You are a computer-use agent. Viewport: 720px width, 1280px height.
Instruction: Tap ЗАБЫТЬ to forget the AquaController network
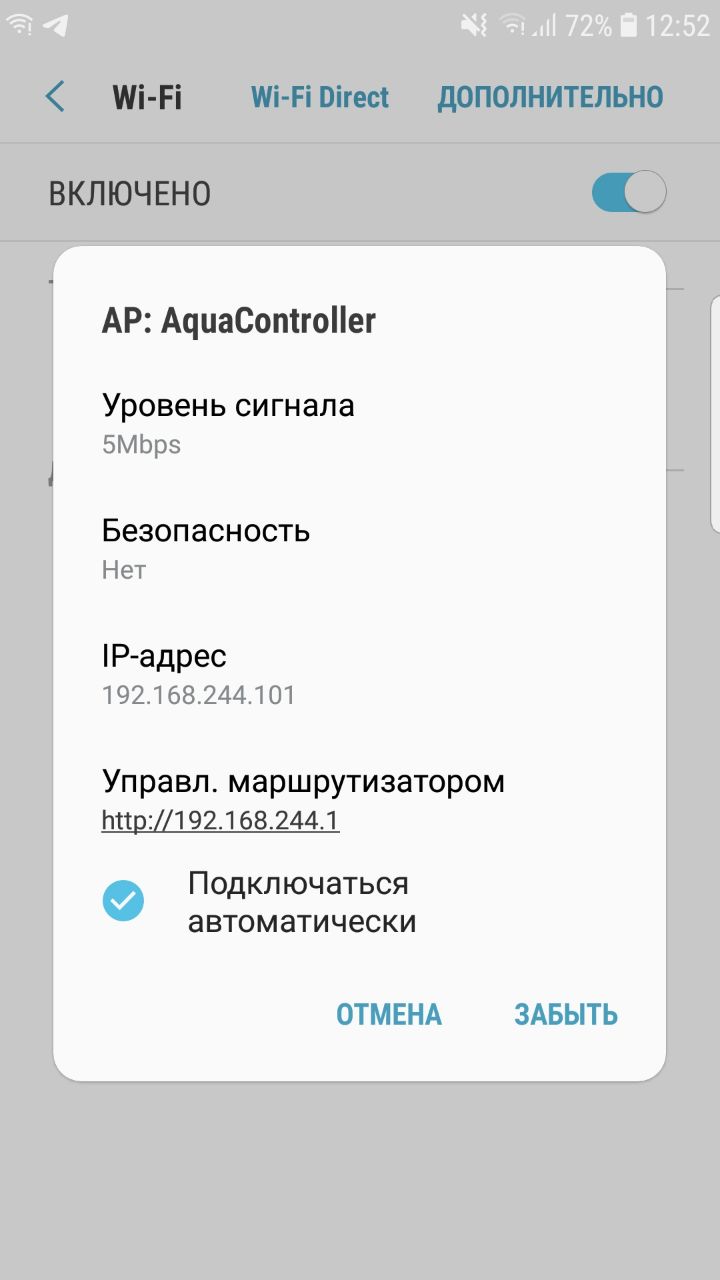pyautogui.click(x=566, y=1015)
